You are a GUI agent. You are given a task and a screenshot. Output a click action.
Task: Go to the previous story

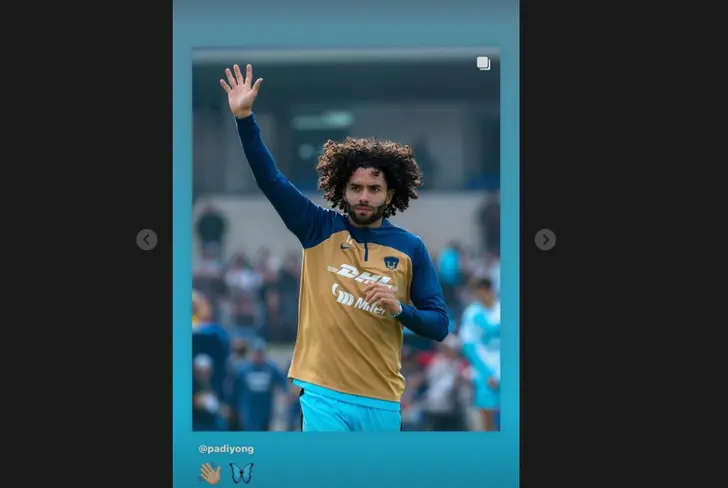point(147,240)
